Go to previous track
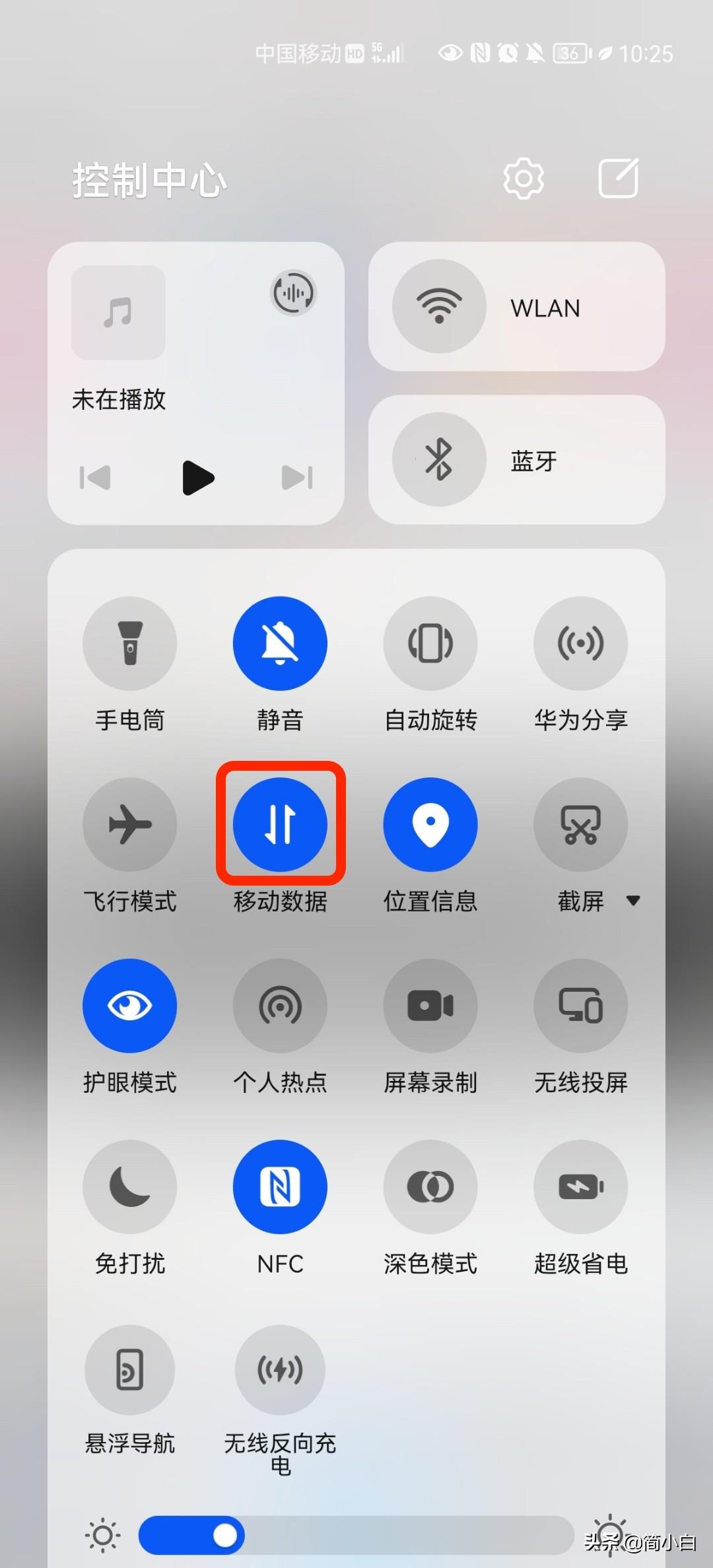The image size is (713, 1568). click(95, 478)
